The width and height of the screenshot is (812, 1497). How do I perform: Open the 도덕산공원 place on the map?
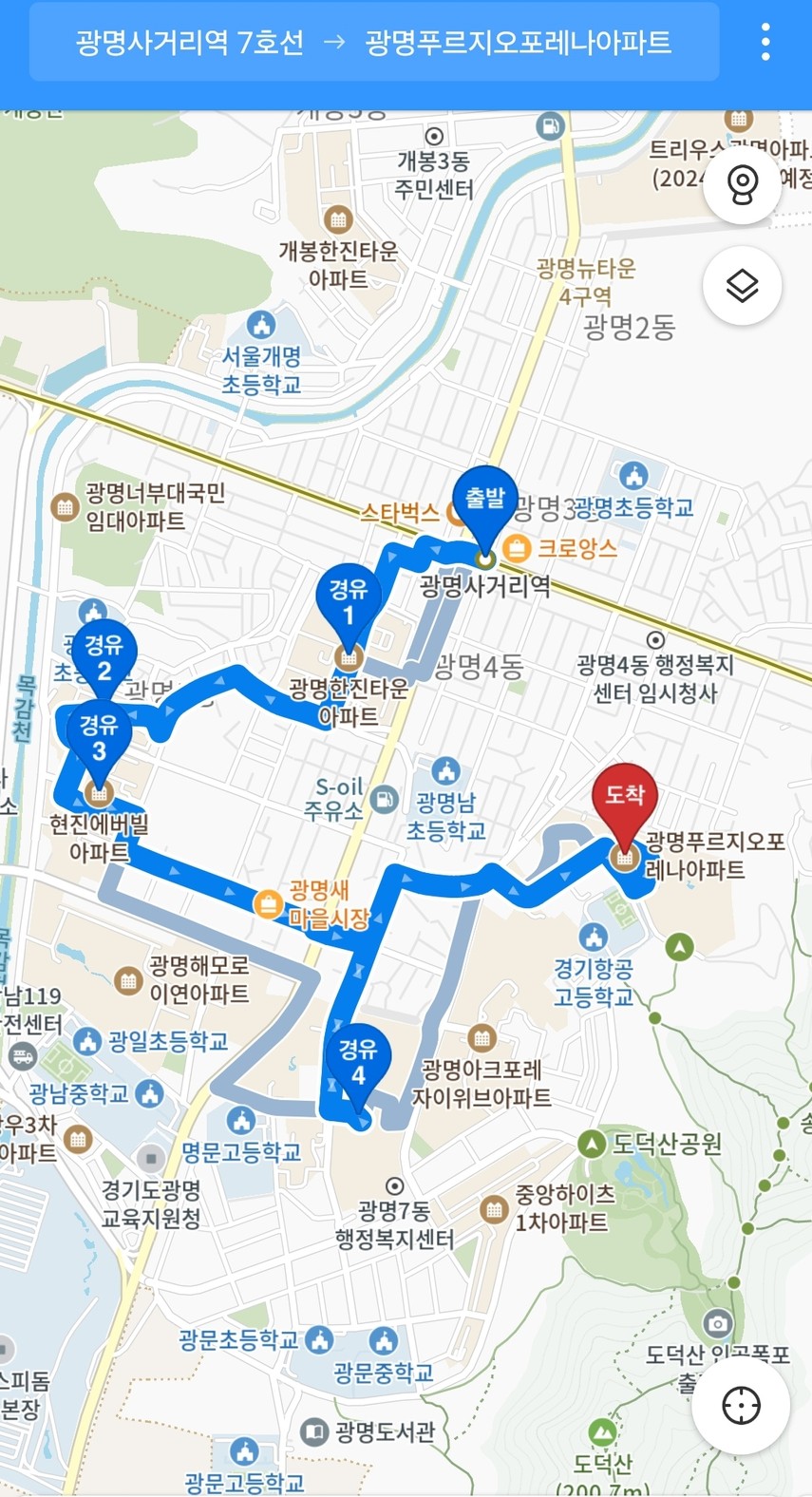[x=652, y=1144]
